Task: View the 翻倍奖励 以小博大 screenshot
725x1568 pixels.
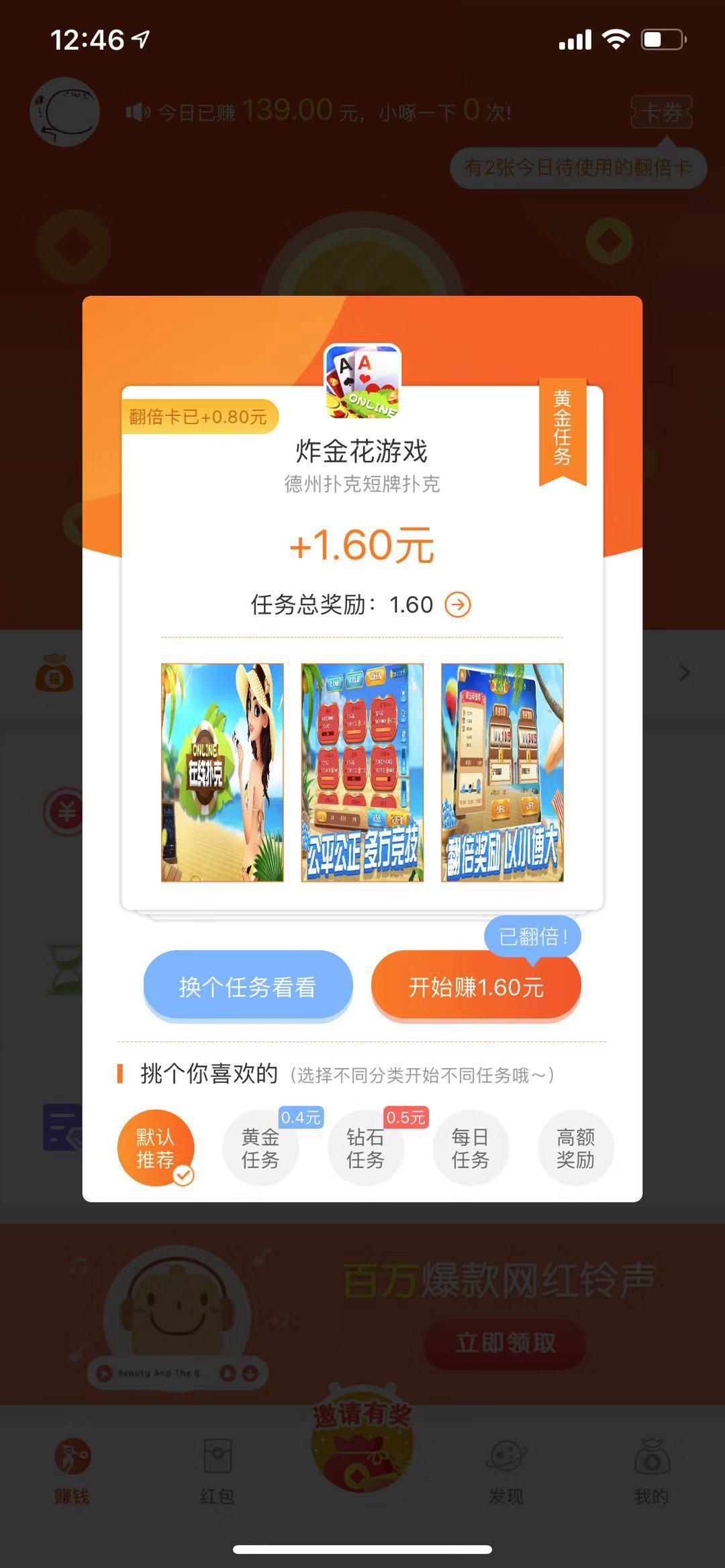Action: [x=502, y=772]
